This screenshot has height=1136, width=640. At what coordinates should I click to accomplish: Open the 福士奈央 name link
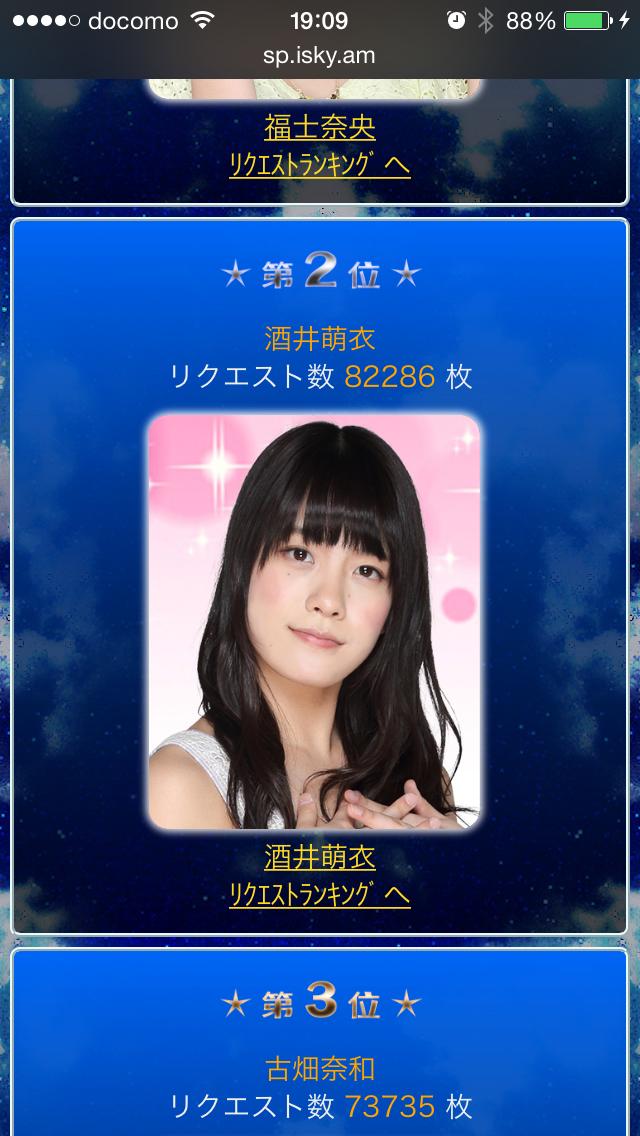point(320,129)
